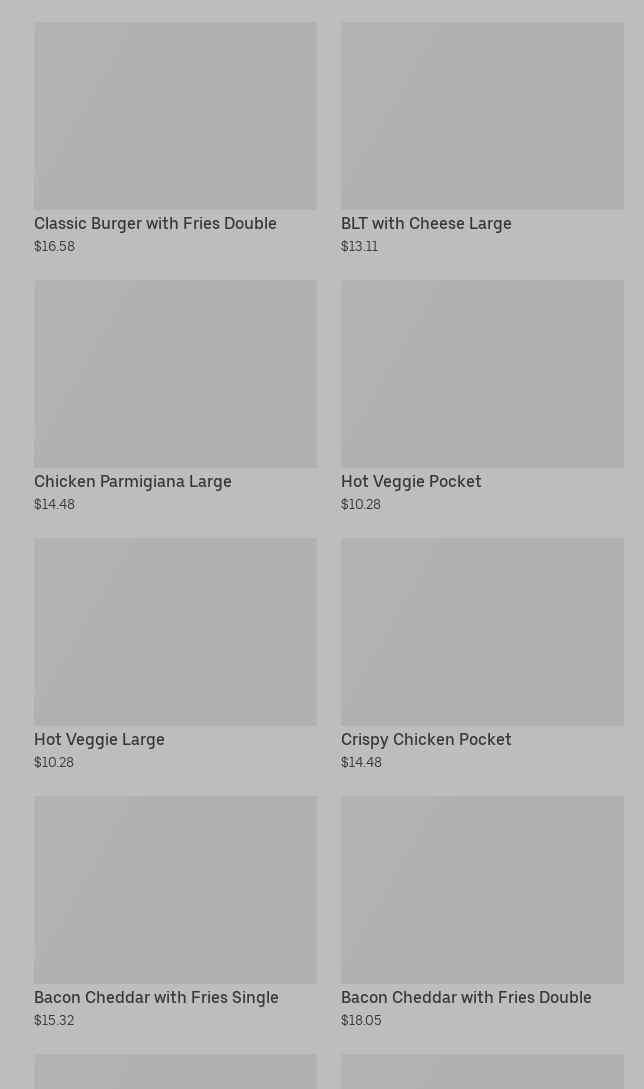View Chicken Parmigiana Large product

click(x=133, y=482)
